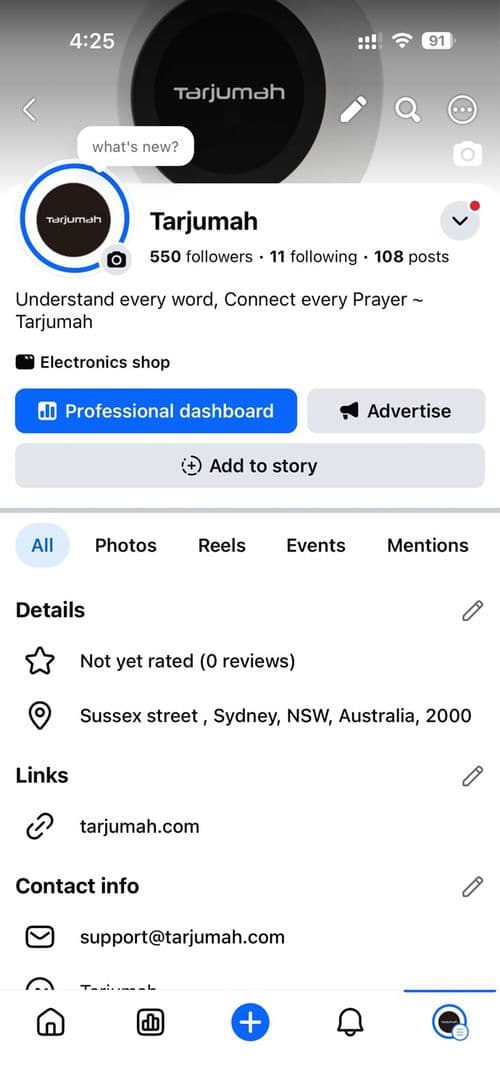Tap the Advertise button

tap(396, 411)
